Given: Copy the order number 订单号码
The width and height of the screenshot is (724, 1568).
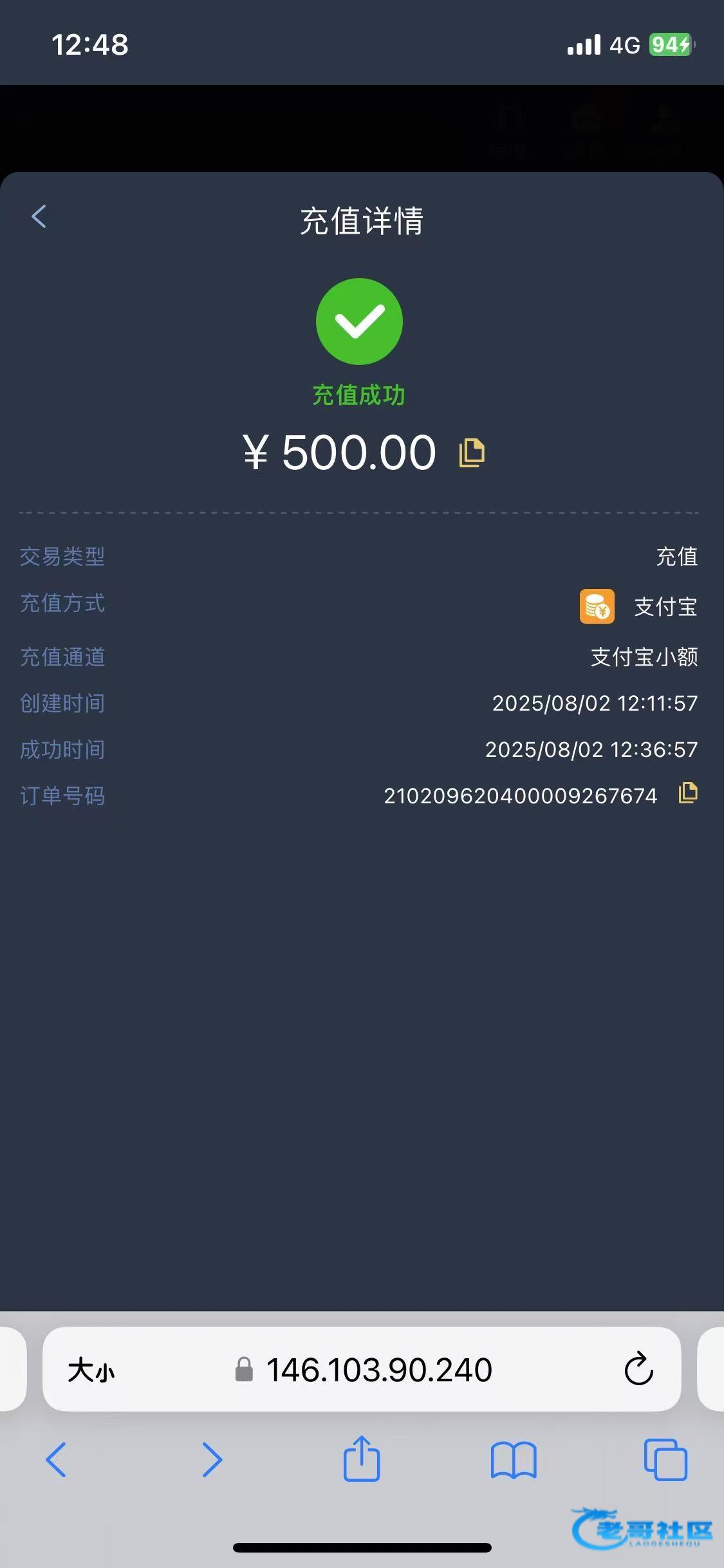Looking at the screenshot, I should 688,793.
